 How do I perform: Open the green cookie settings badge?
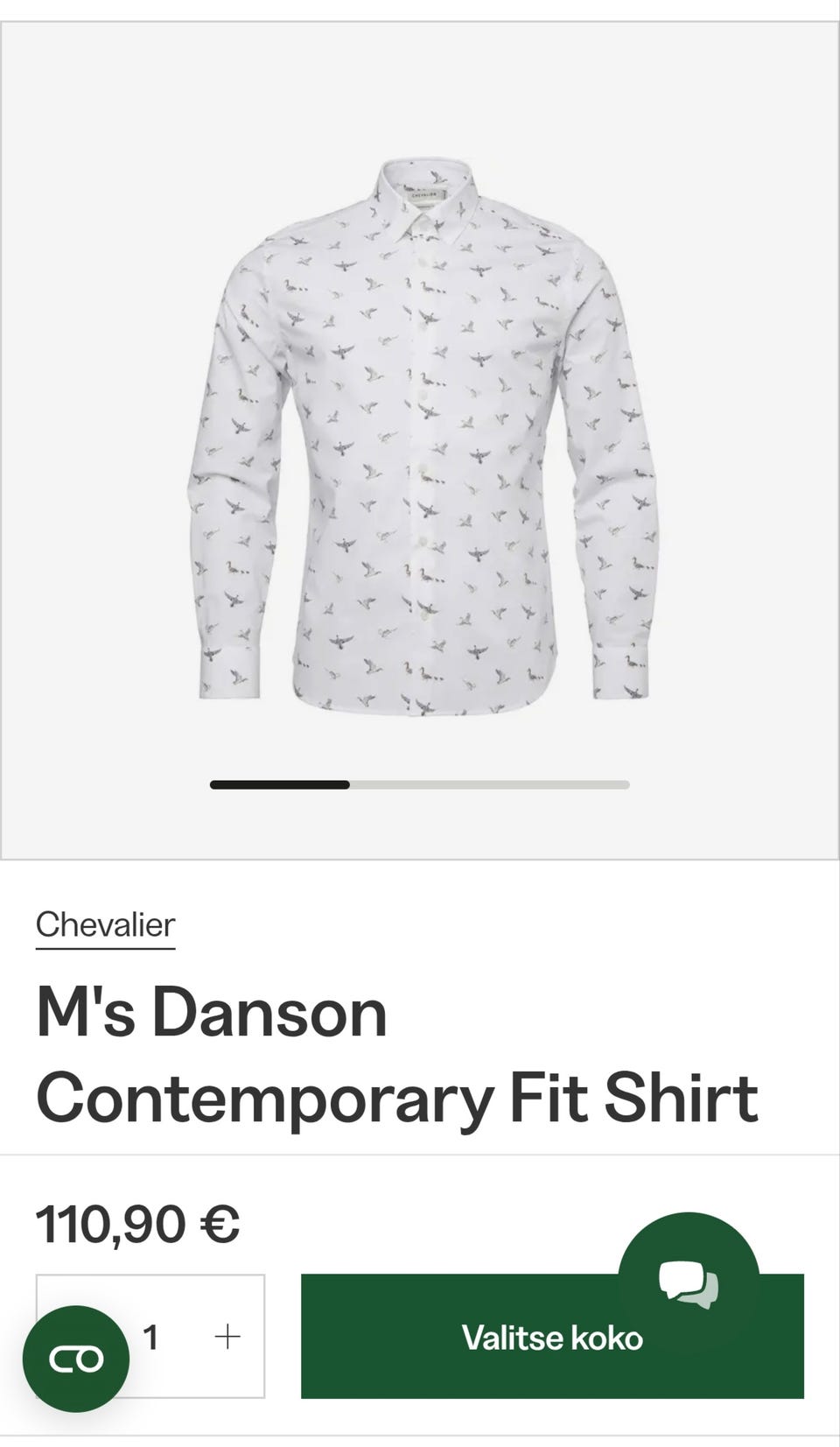[x=76, y=1359]
